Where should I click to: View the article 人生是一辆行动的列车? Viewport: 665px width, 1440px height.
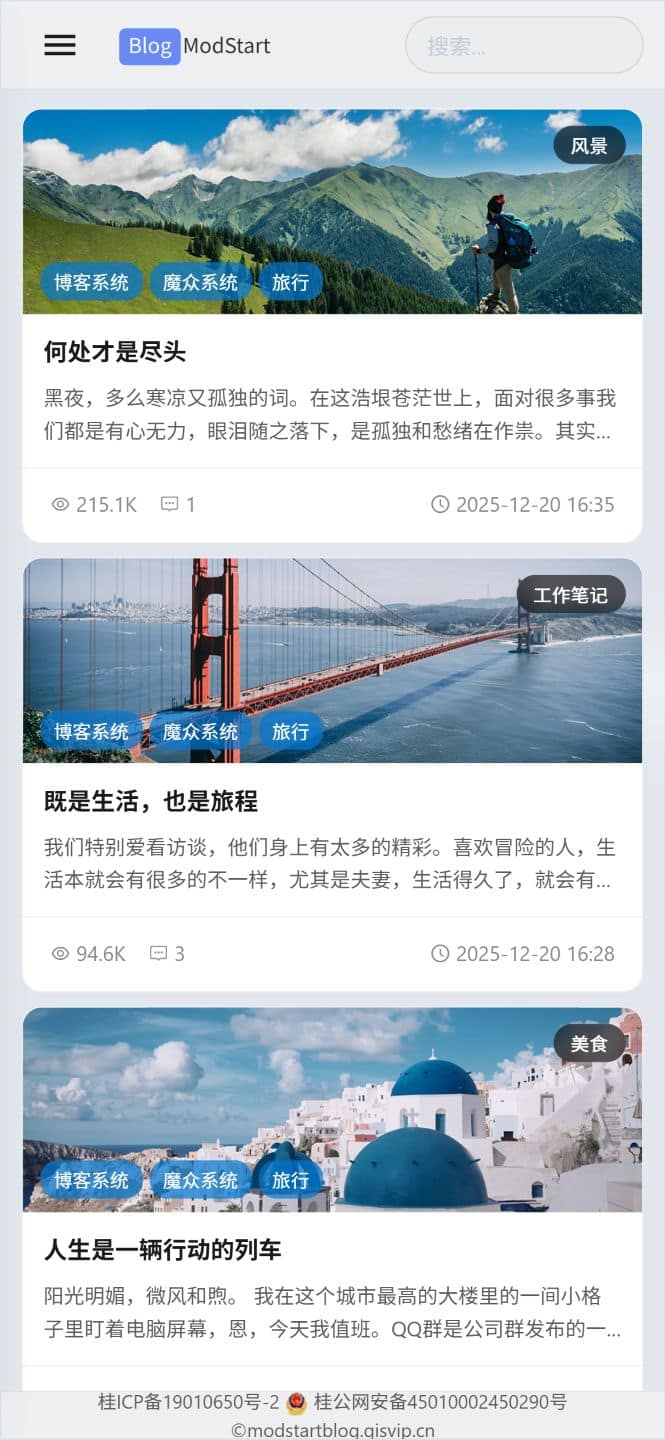[163, 1250]
